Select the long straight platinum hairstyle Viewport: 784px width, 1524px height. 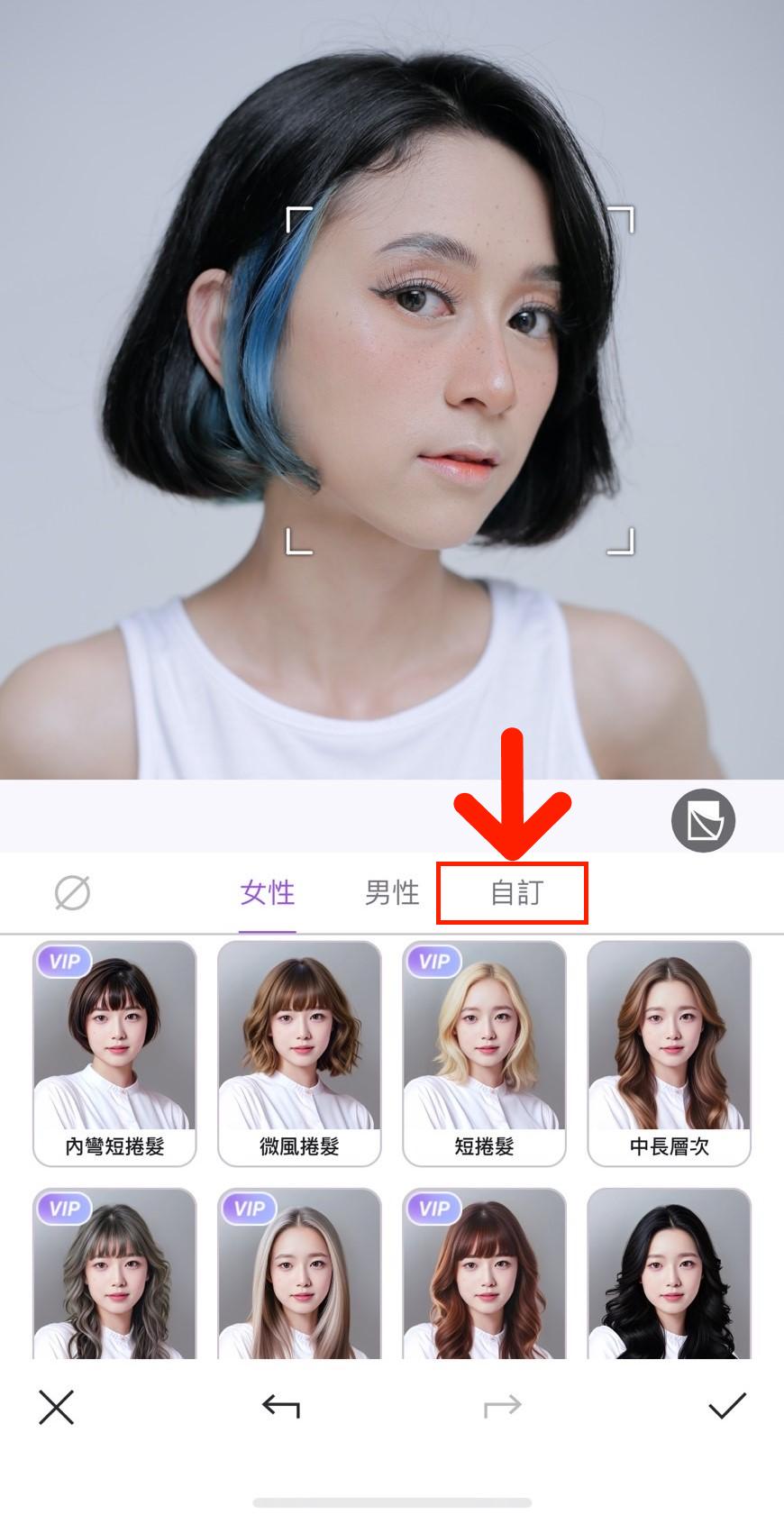(299, 1275)
